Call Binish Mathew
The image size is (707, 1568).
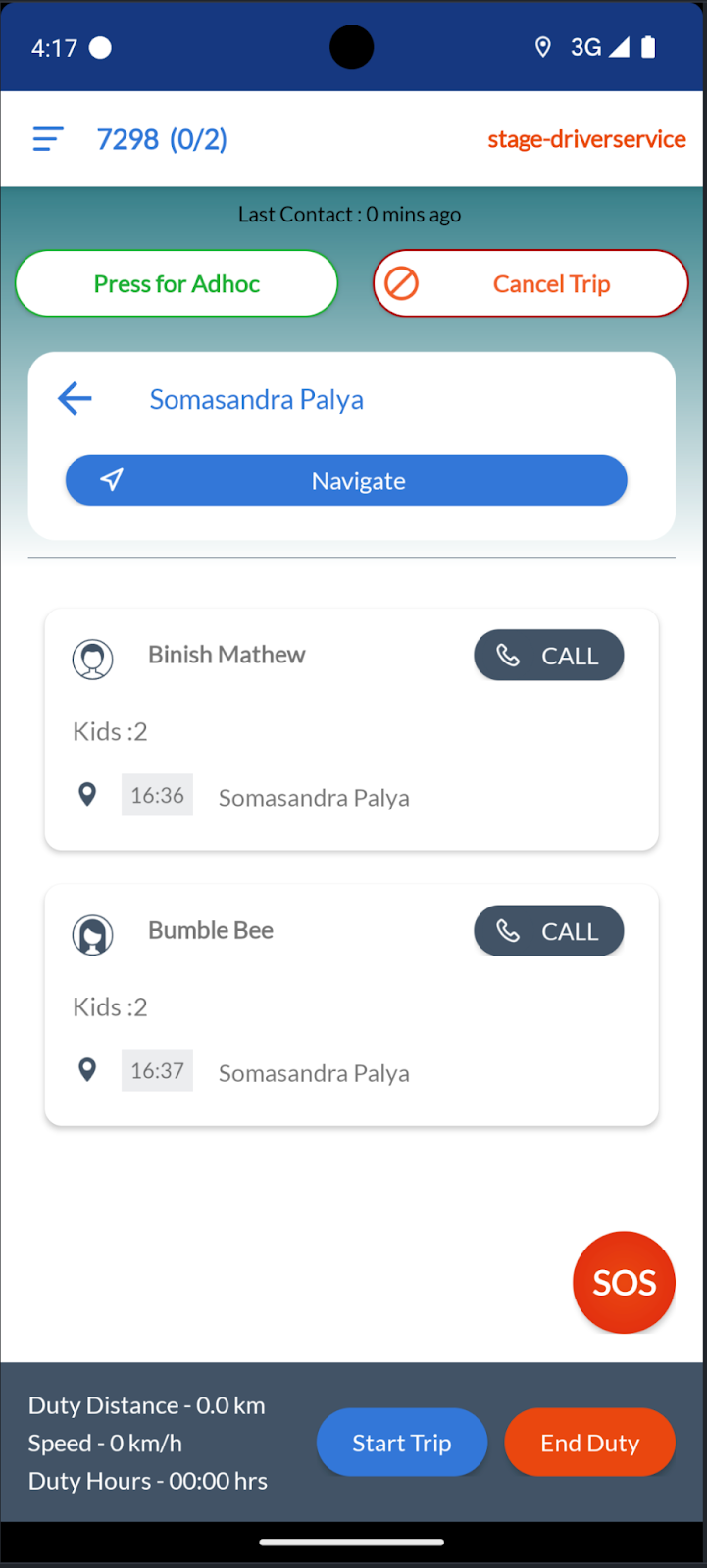(549, 655)
